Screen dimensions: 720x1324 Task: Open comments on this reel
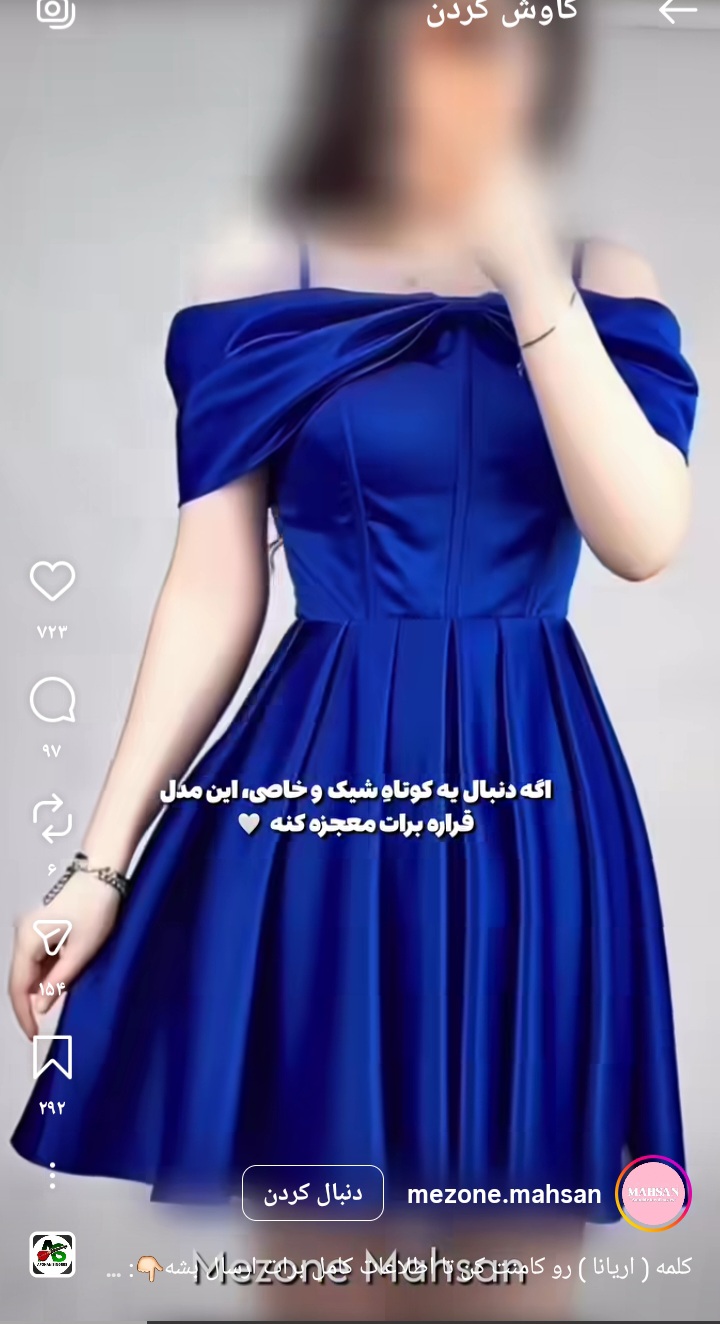point(52,701)
